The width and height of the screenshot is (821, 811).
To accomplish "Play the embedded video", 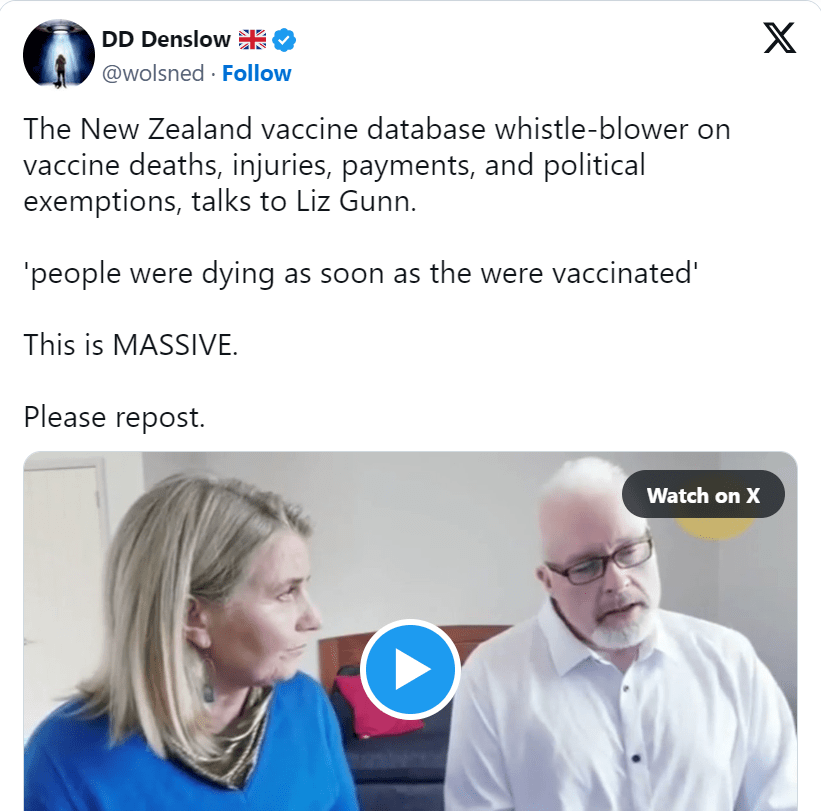I will [x=410, y=669].
